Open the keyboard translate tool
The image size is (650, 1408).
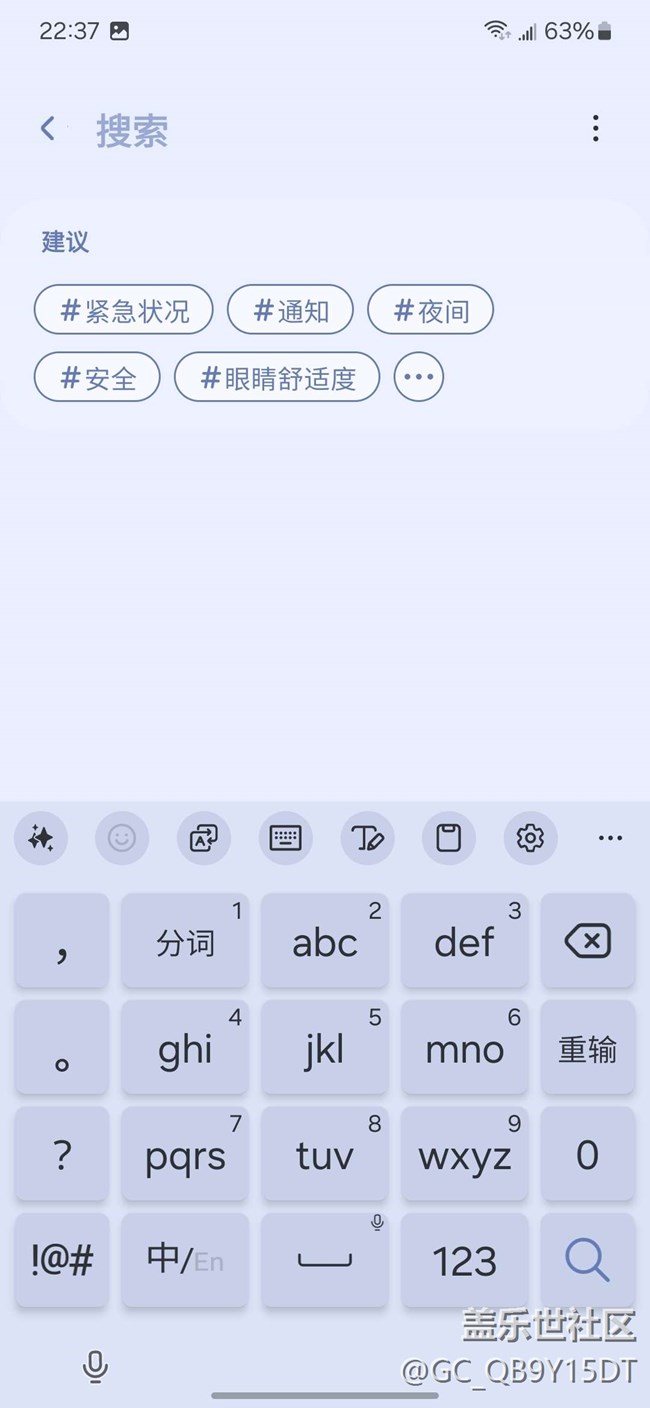(x=204, y=838)
